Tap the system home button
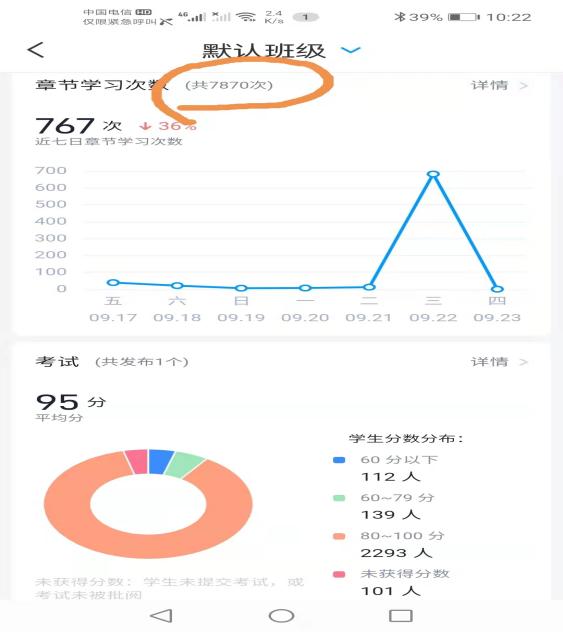The height and width of the screenshot is (632, 563). pyautogui.click(x=281, y=615)
